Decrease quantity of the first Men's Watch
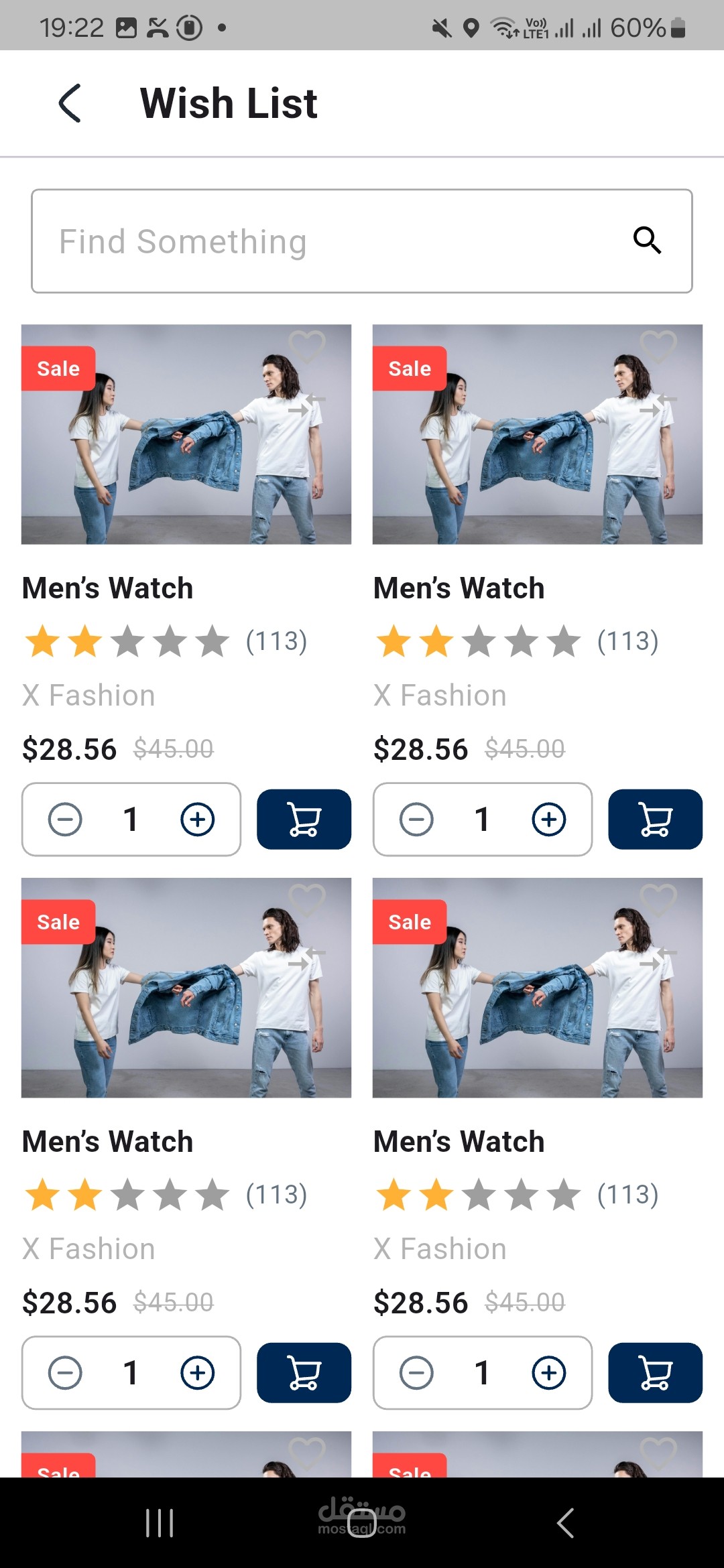The image size is (724, 1568). [x=65, y=820]
